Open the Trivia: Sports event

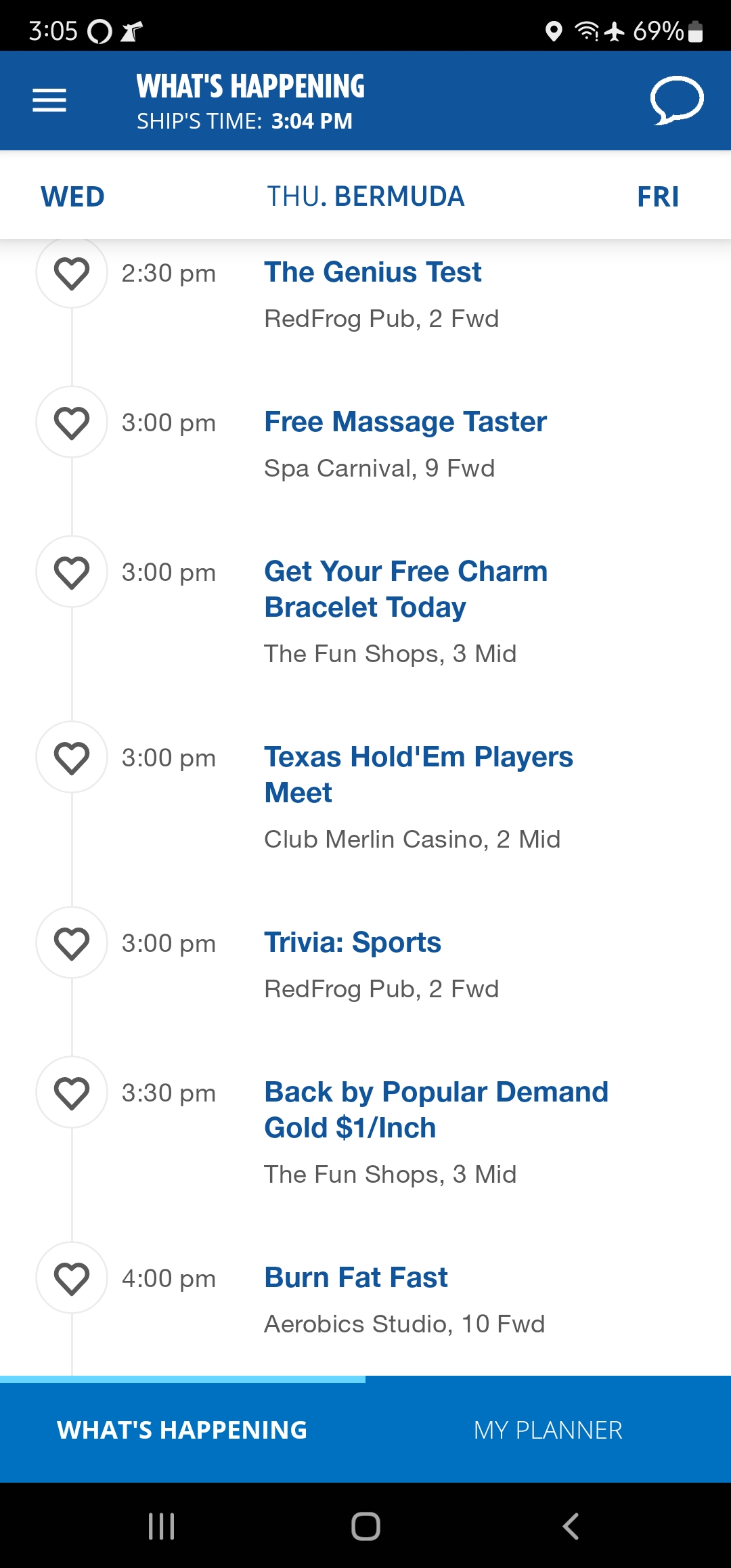353,942
